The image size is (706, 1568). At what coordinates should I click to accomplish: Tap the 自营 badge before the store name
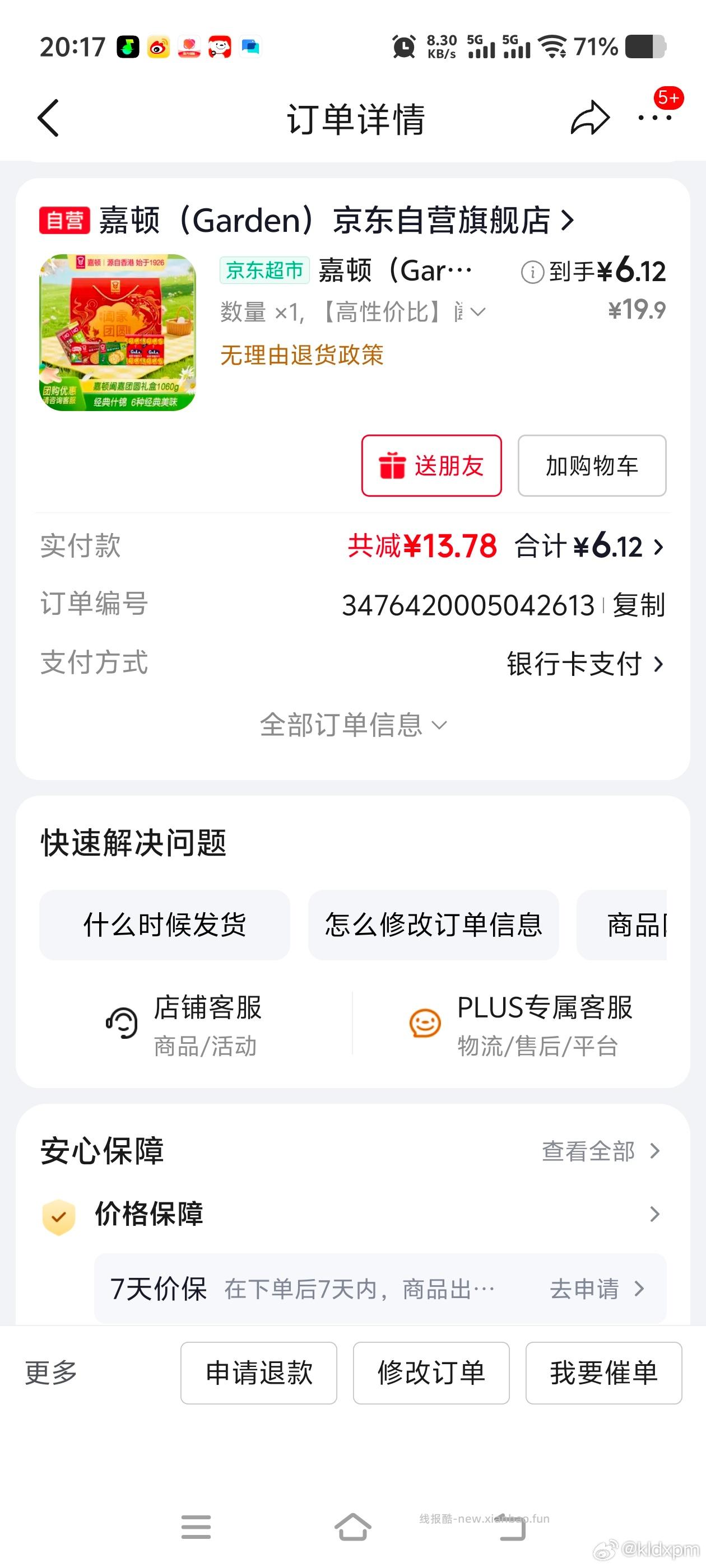pyautogui.click(x=66, y=220)
